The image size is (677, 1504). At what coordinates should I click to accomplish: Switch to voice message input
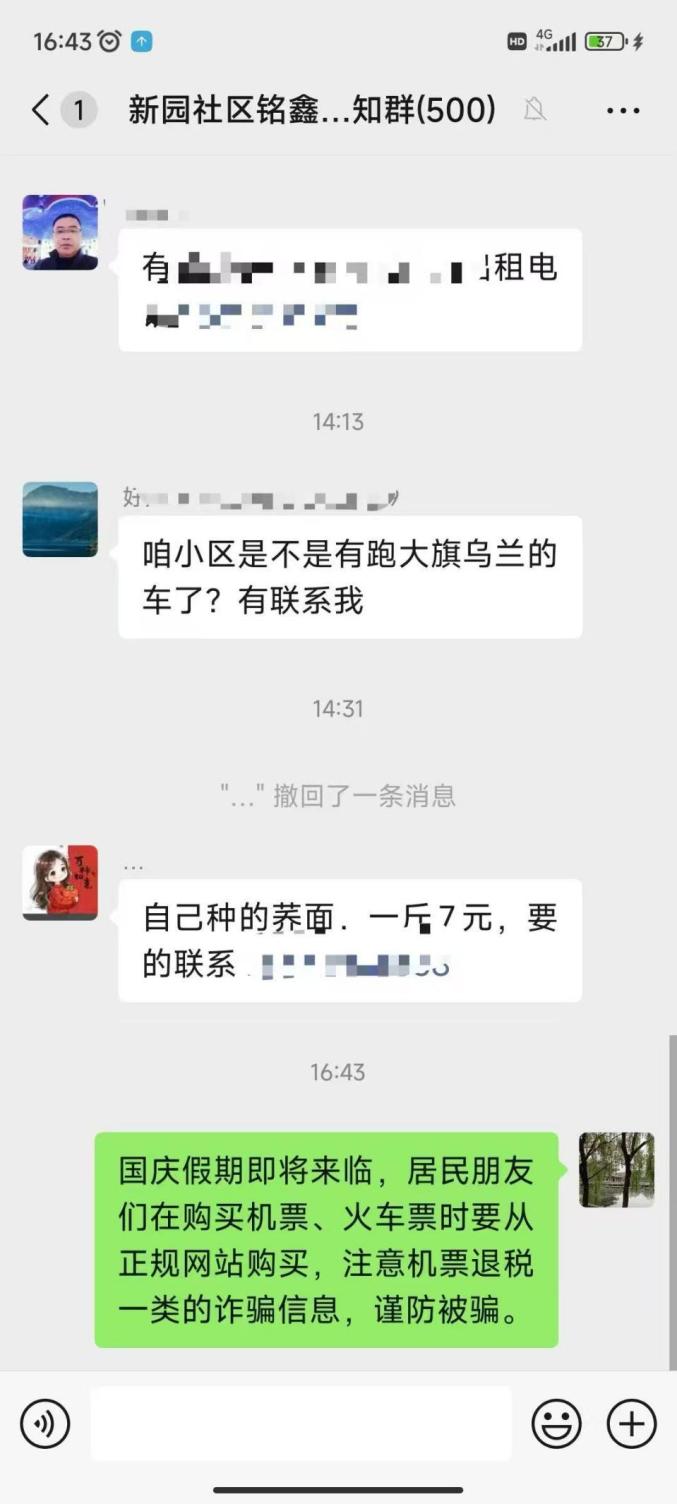click(x=45, y=1423)
